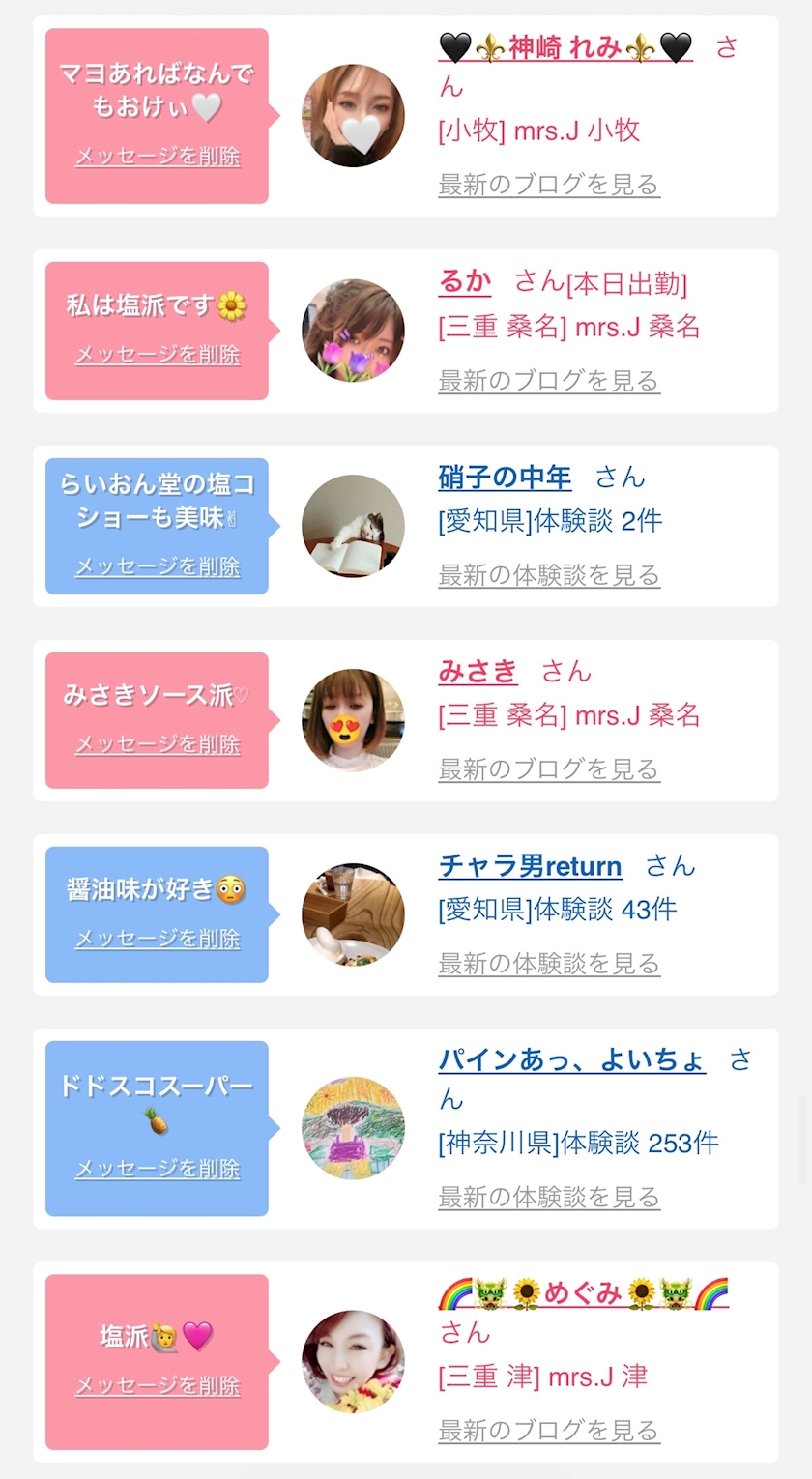The width and height of the screenshot is (812, 1479).
Task: Open 硝子の中年's profile link
Action: point(505,478)
